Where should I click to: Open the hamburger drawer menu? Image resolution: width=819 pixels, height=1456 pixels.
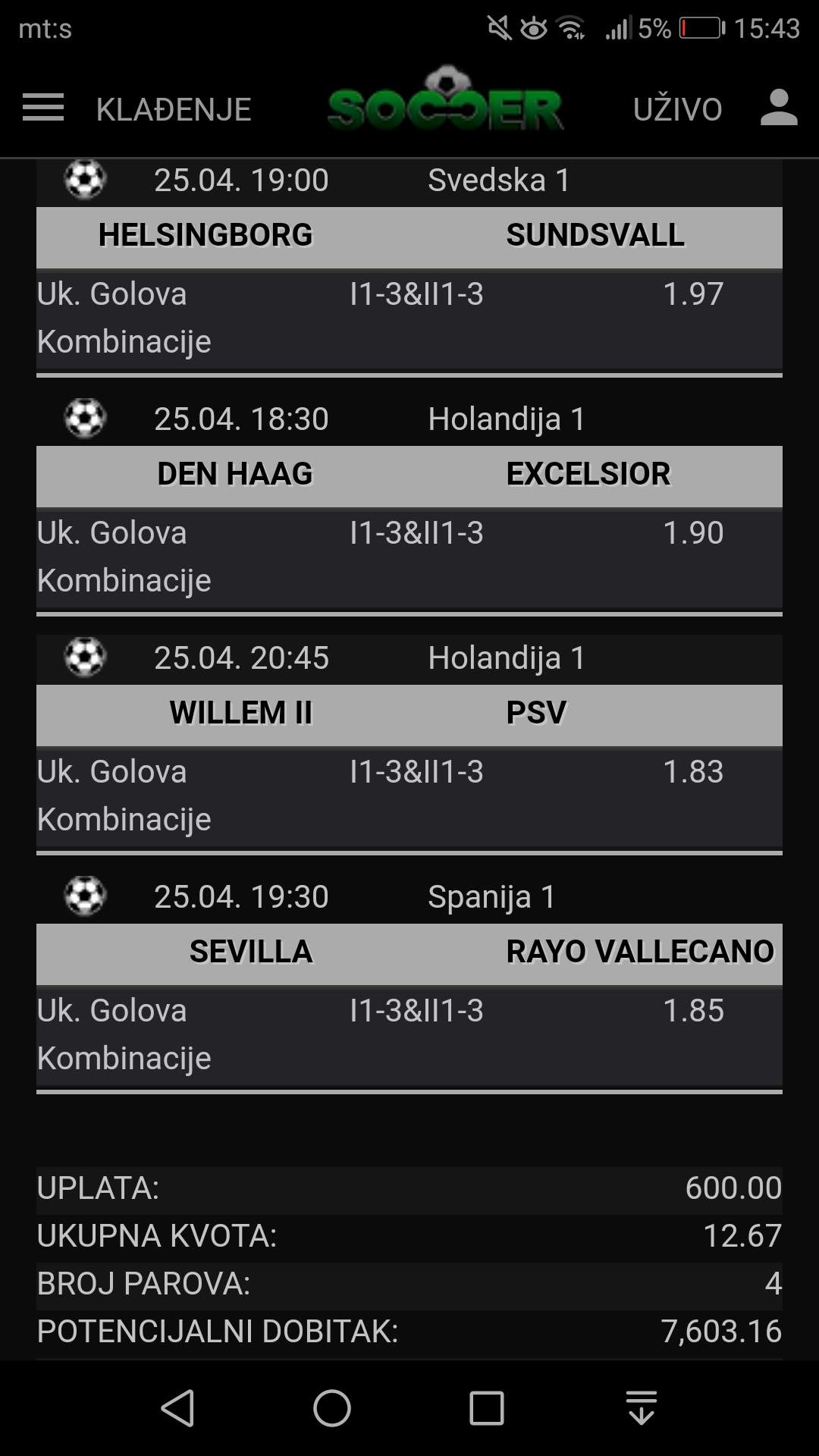pos(43,108)
